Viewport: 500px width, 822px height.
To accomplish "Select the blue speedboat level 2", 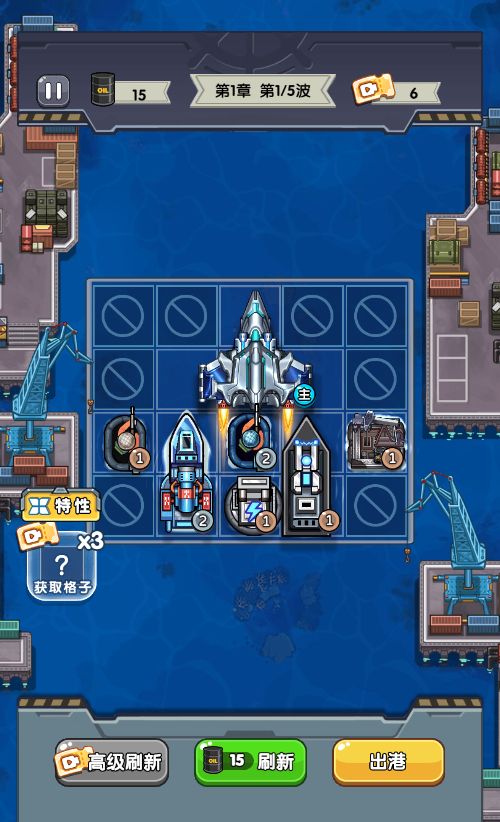I will pyautogui.click(x=186, y=473).
